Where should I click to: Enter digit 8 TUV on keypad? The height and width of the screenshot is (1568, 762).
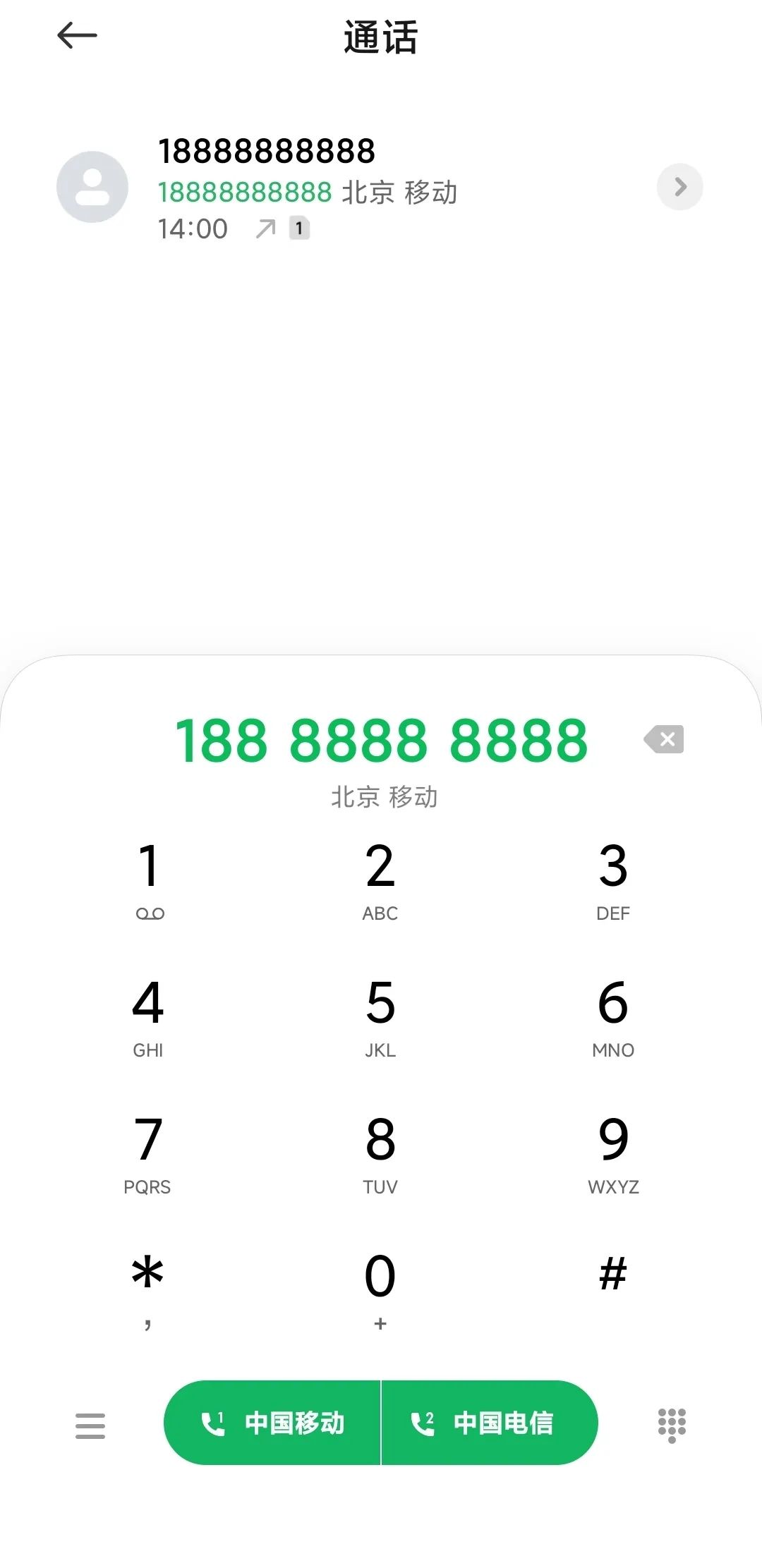pos(380,1153)
